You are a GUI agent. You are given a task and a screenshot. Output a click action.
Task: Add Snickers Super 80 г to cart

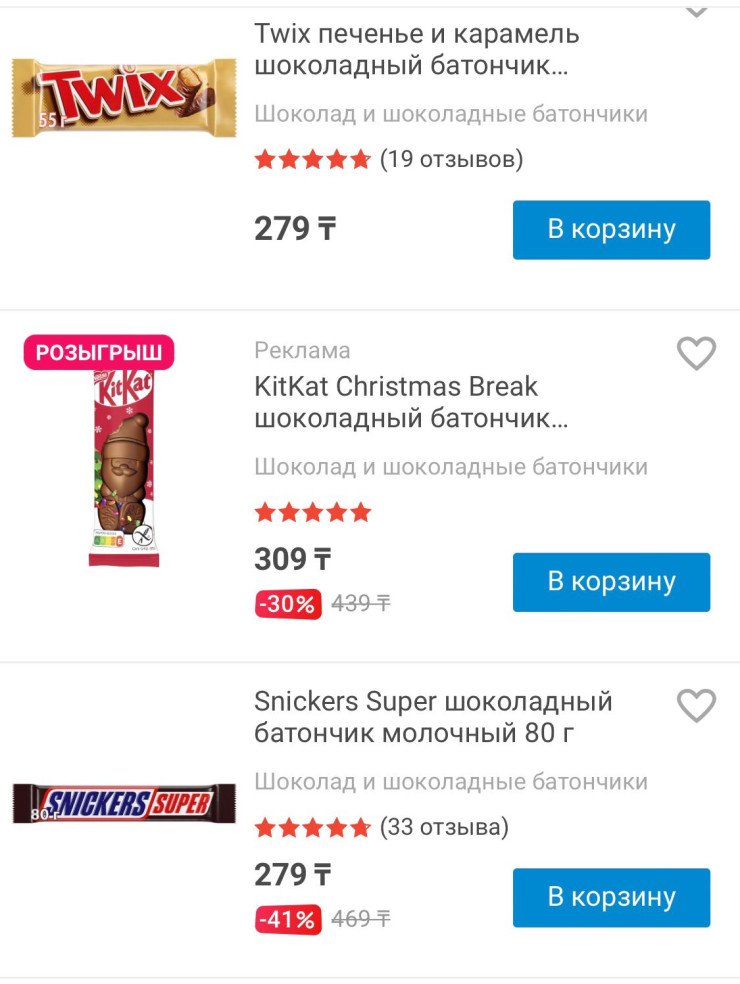coord(611,898)
